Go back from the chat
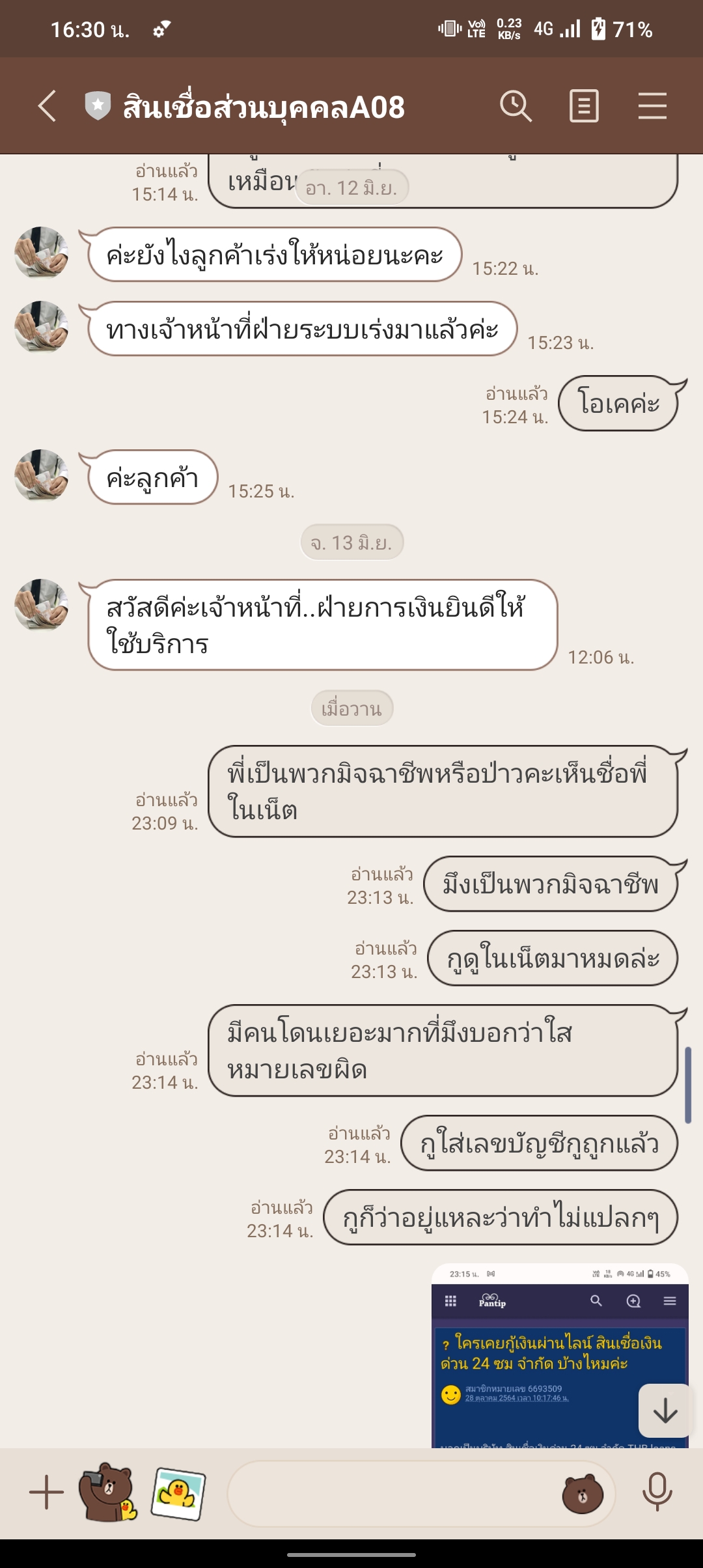Viewport: 703px width, 1568px height. click(x=47, y=106)
